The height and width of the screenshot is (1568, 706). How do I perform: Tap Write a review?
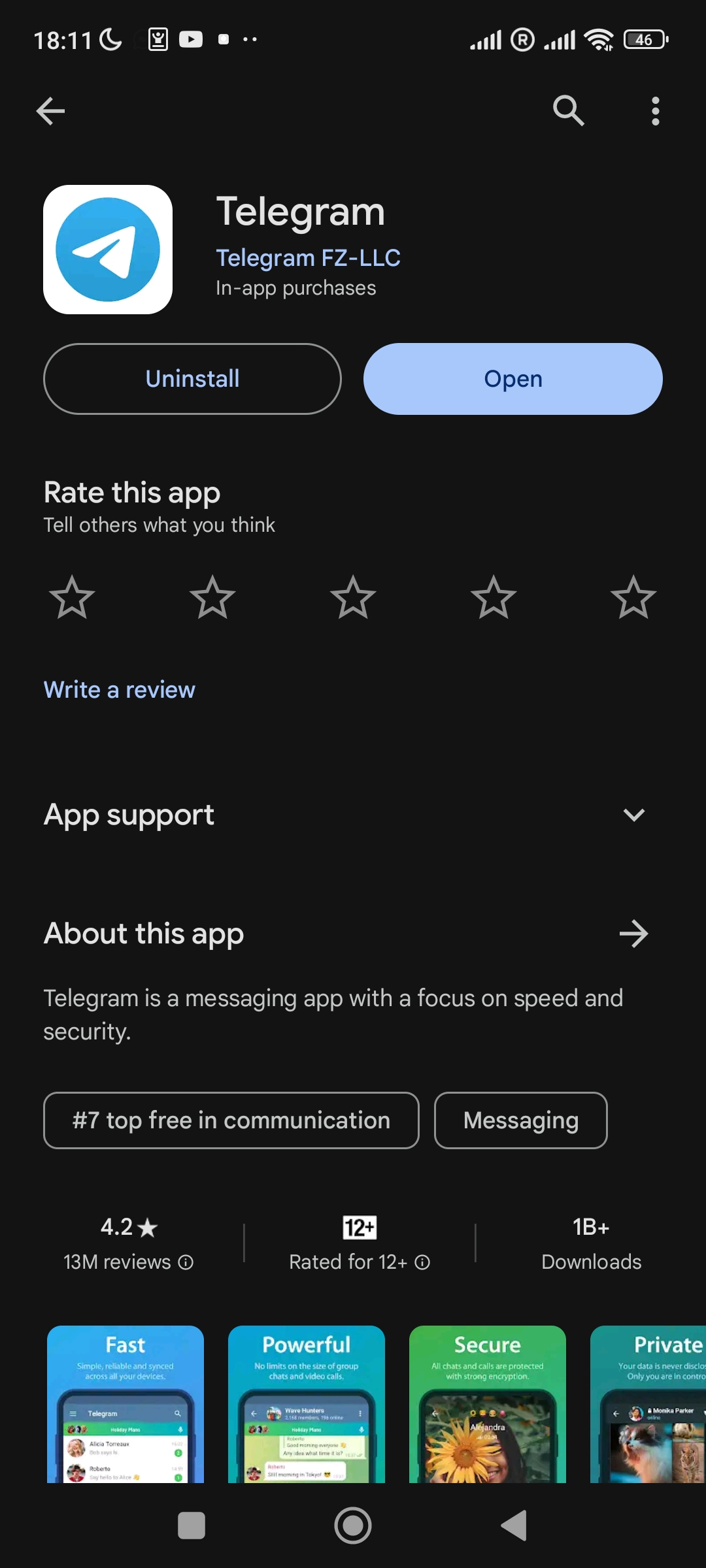[120, 690]
